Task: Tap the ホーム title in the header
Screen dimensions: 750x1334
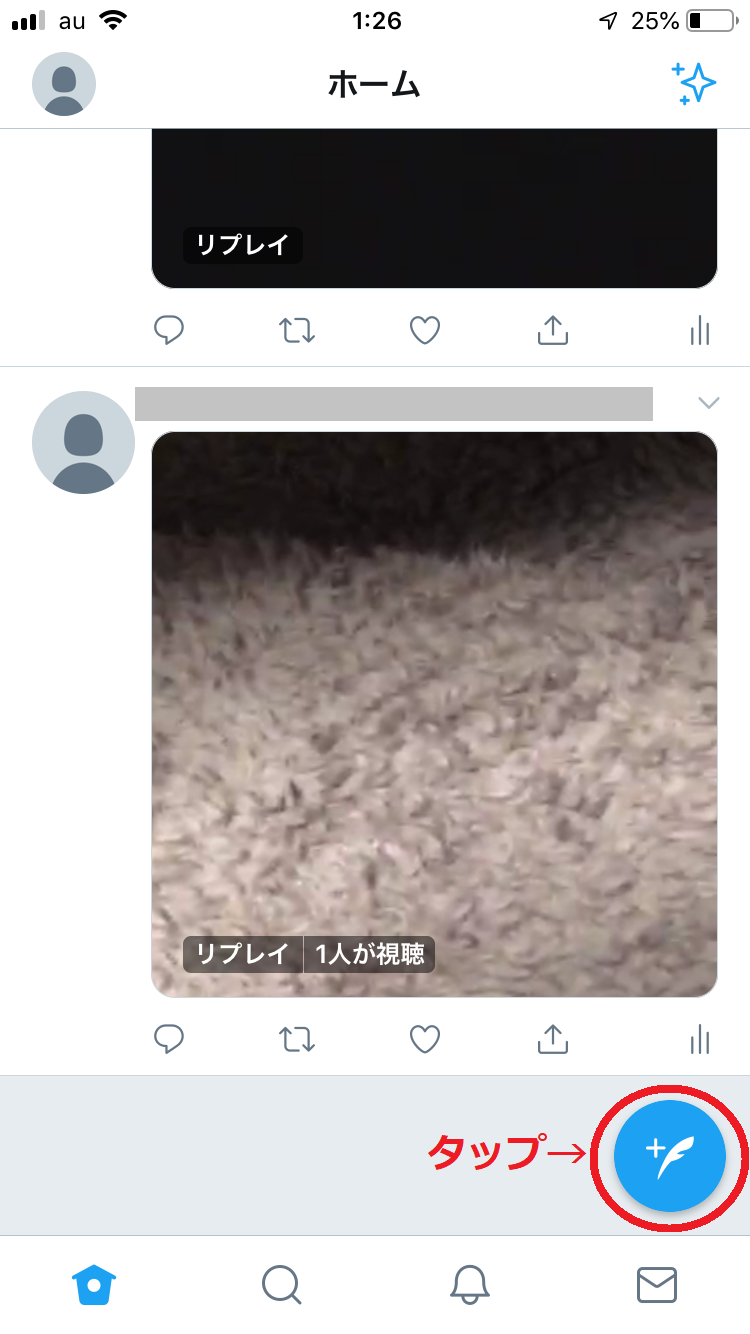Action: click(375, 85)
